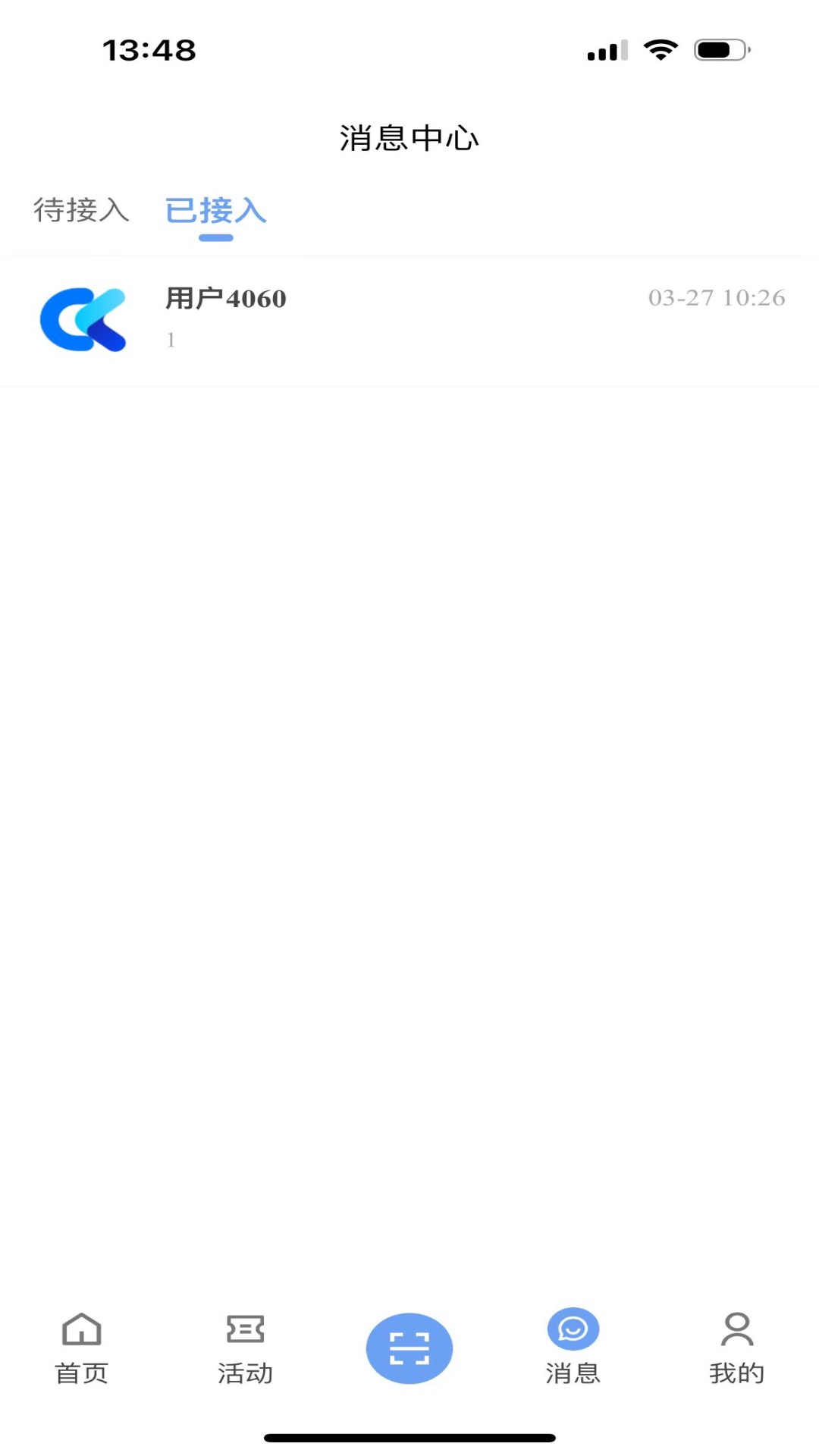Tap the 活动 label in bottom bar
Viewport: 819px width, 1456px height.
click(245, 1371)
